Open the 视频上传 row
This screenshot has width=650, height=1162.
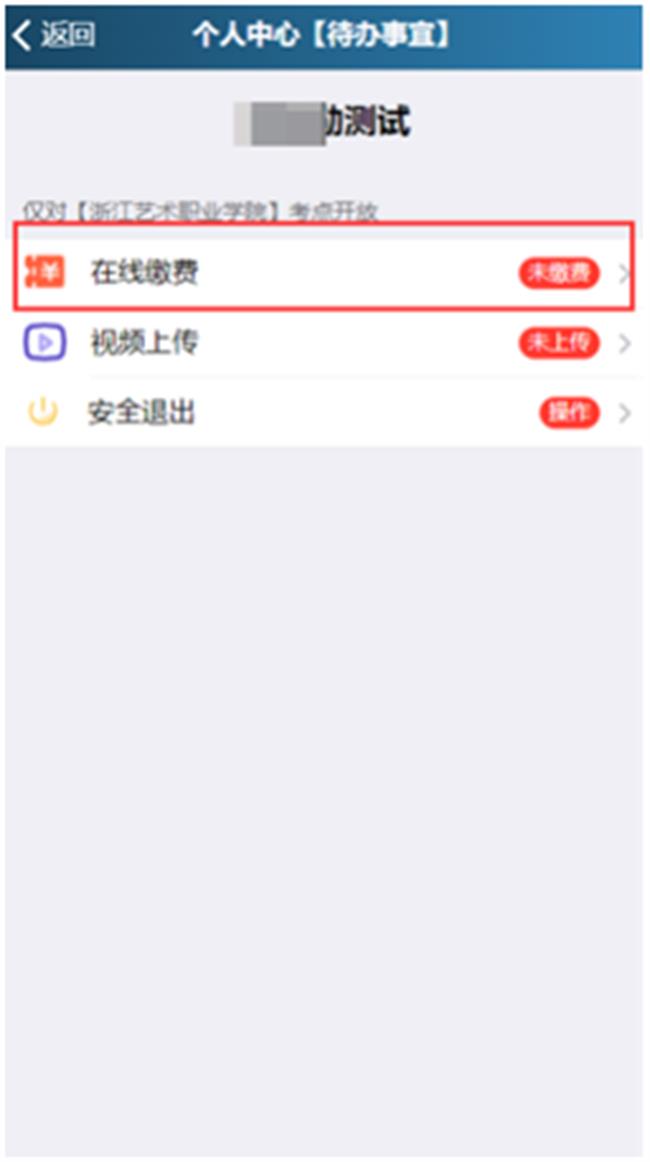point(323,343)
